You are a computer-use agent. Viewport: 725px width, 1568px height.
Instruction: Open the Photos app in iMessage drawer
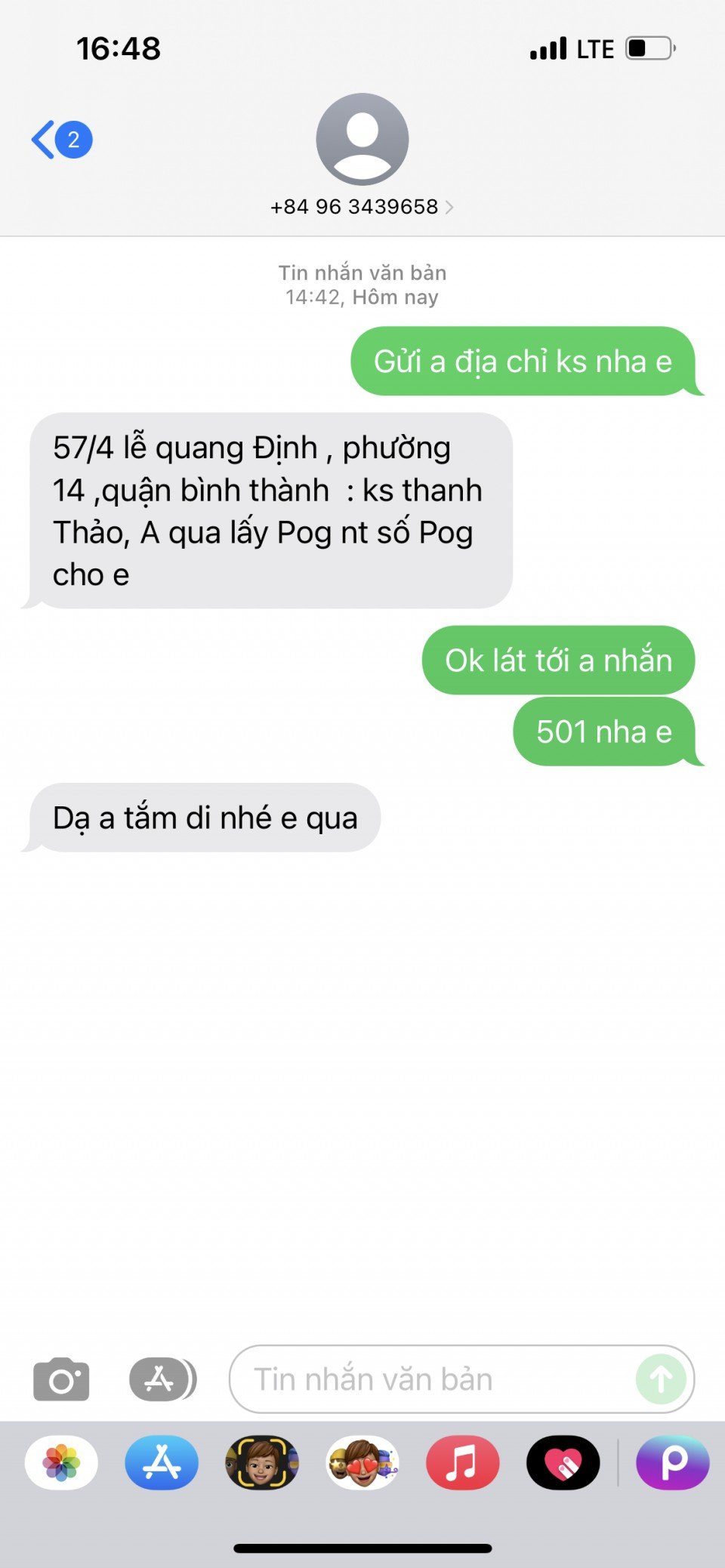[61, 1462]
